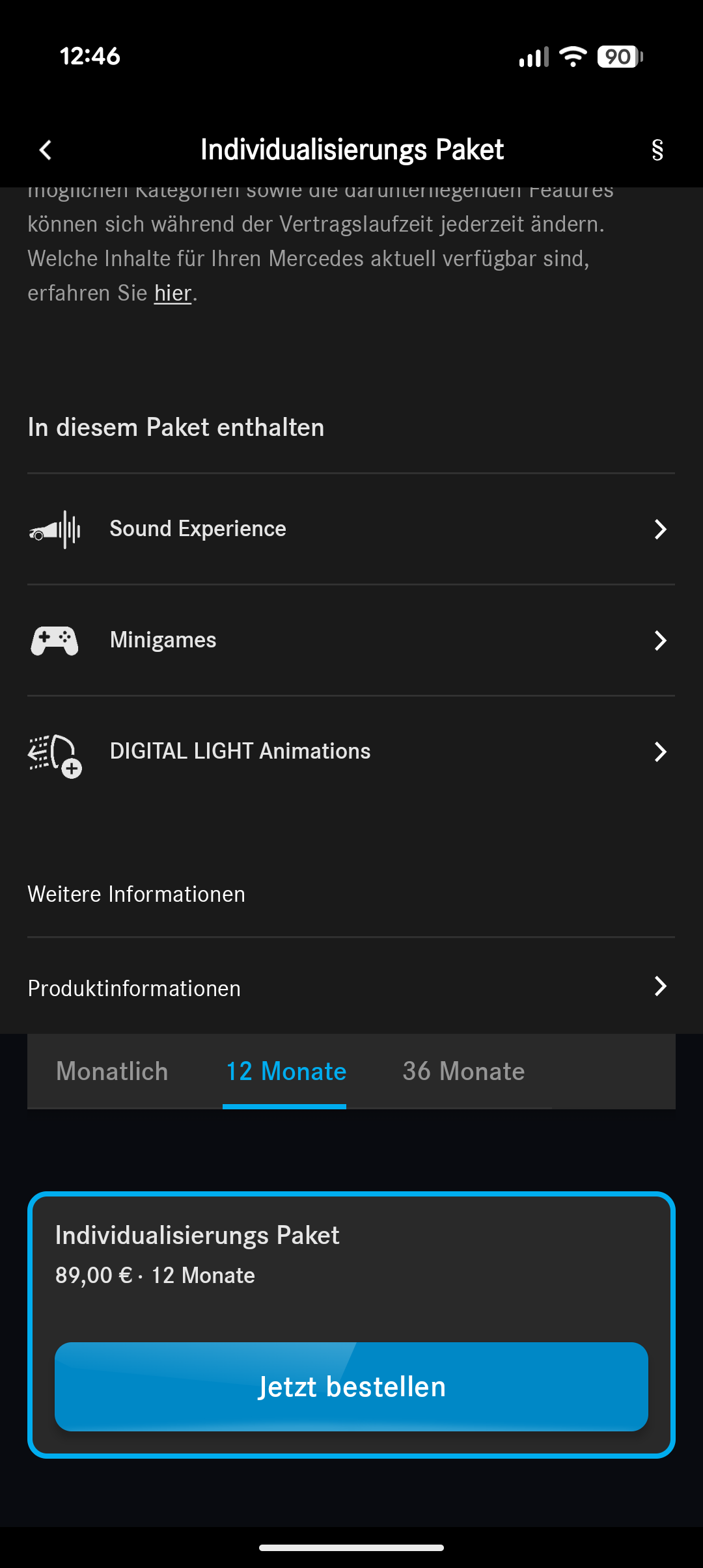This screenshot has height=1568, width=703.
Task: Open Sound Experience details
Action: (351, 529)
